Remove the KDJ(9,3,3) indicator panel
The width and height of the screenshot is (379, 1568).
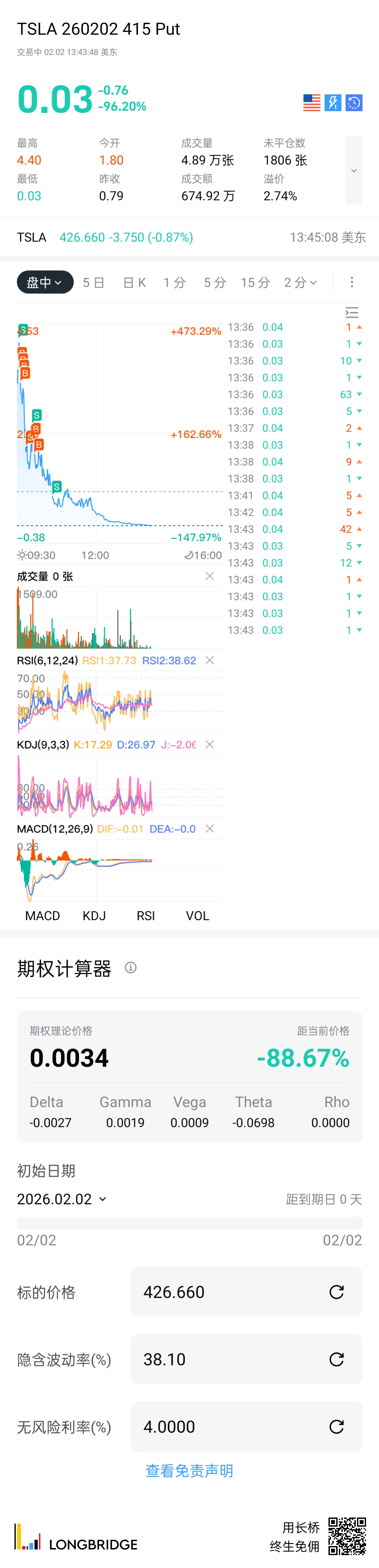tap(210, 745)
